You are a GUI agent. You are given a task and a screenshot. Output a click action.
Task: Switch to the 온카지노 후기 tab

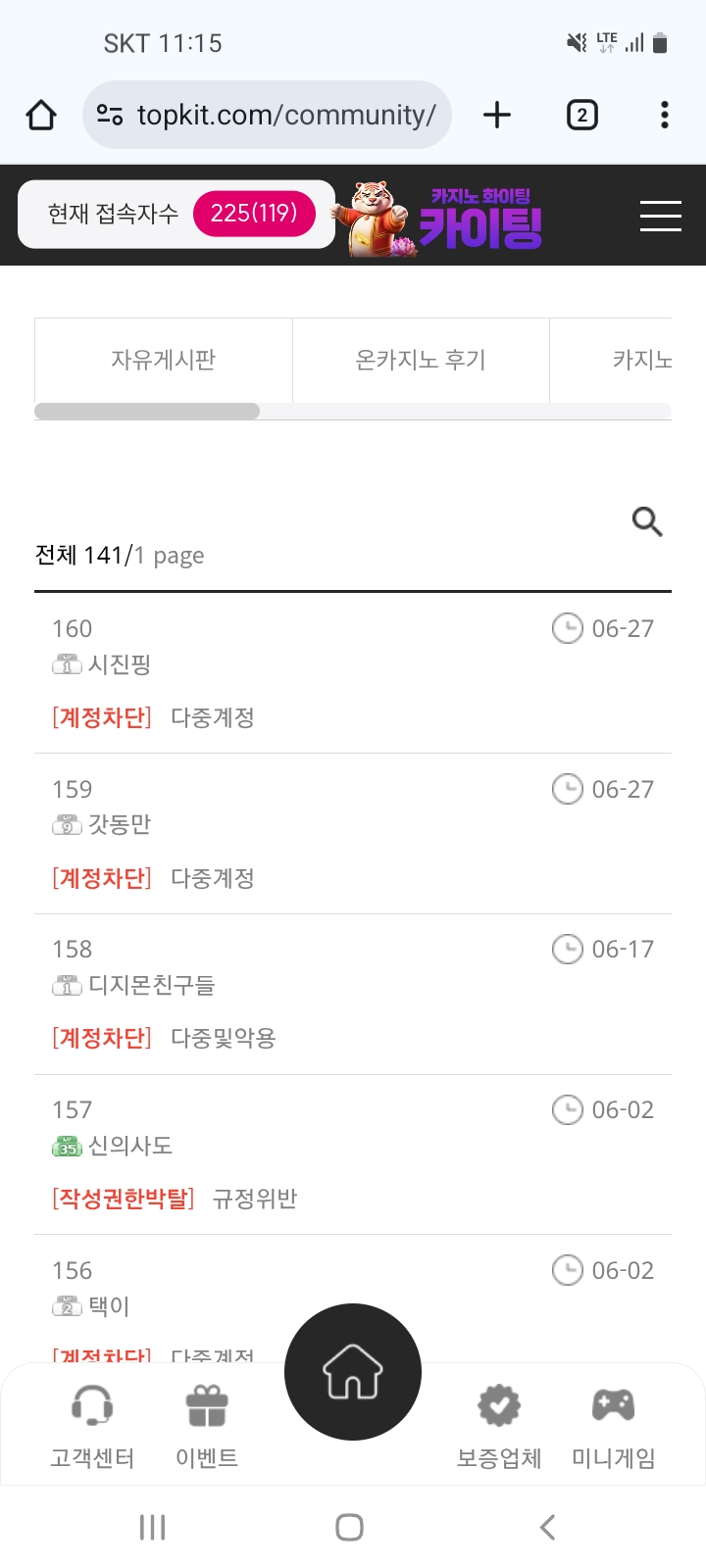[x=421, y=360]
